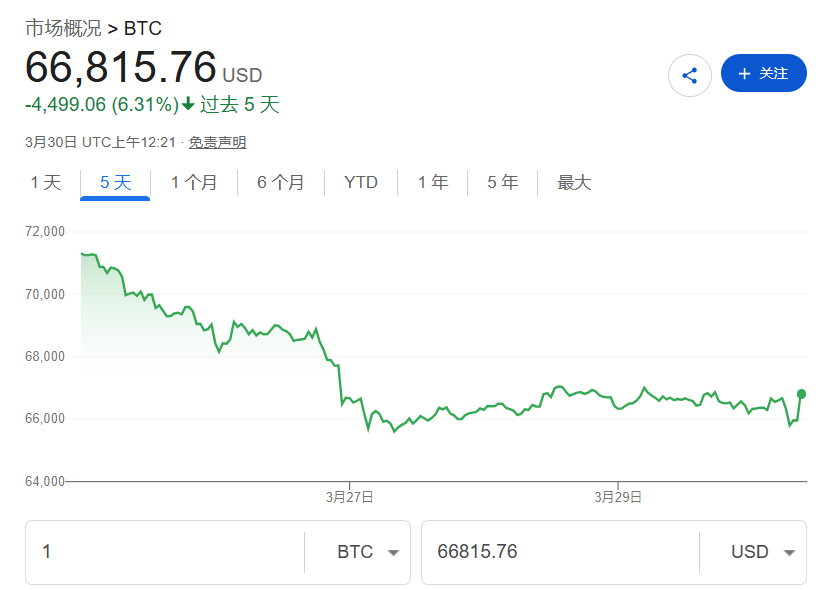Edit the USD amount field
834x590 pixels.
click(x=560, y=552)
